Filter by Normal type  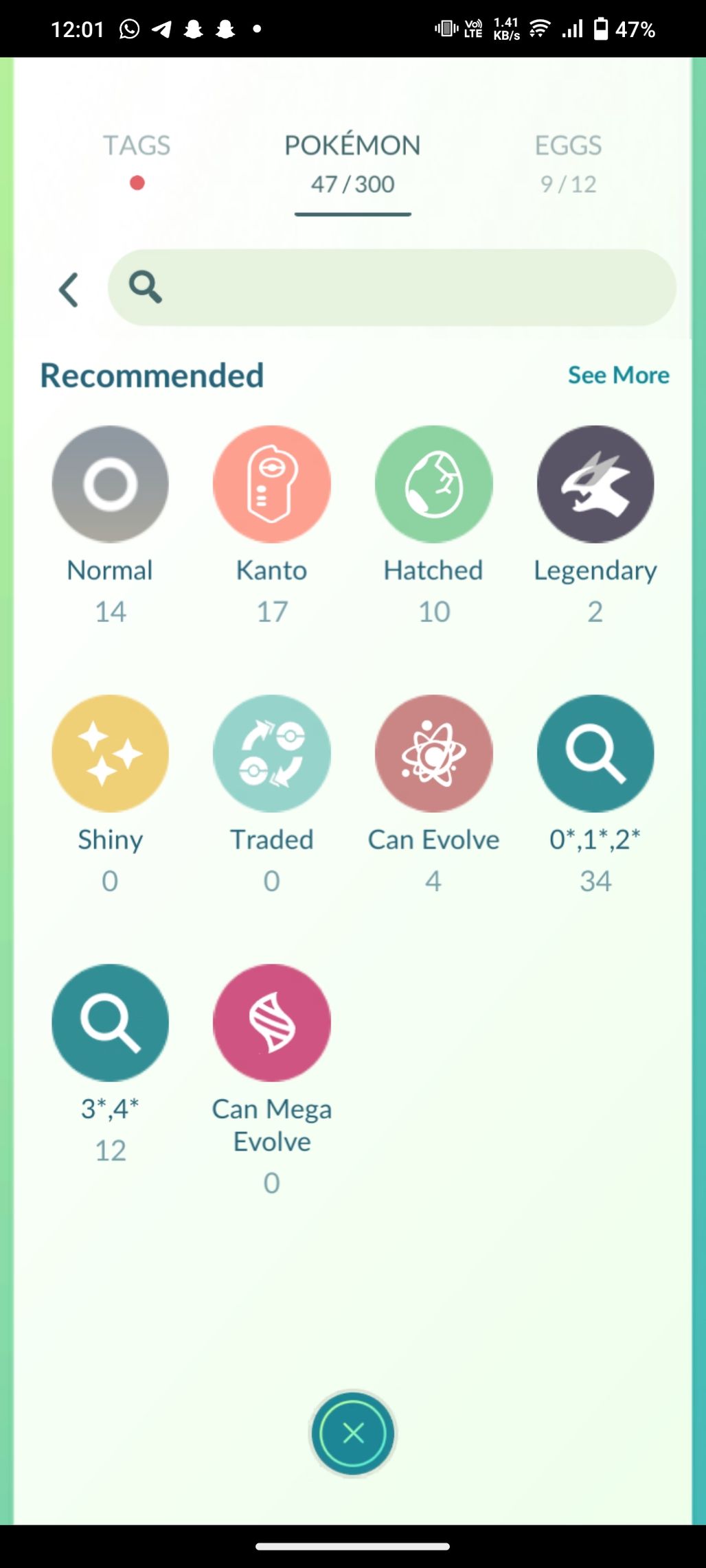(x=110, y=485)
